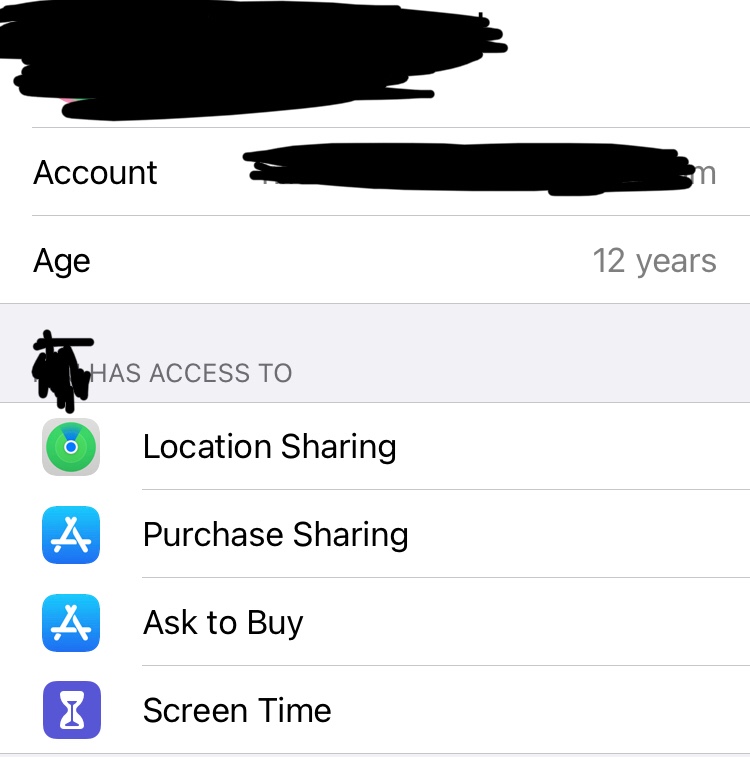This screenshot has height=757, width=750.
Task: Select the Find My icon beside Location Sharing
Action: coord(70,447)
